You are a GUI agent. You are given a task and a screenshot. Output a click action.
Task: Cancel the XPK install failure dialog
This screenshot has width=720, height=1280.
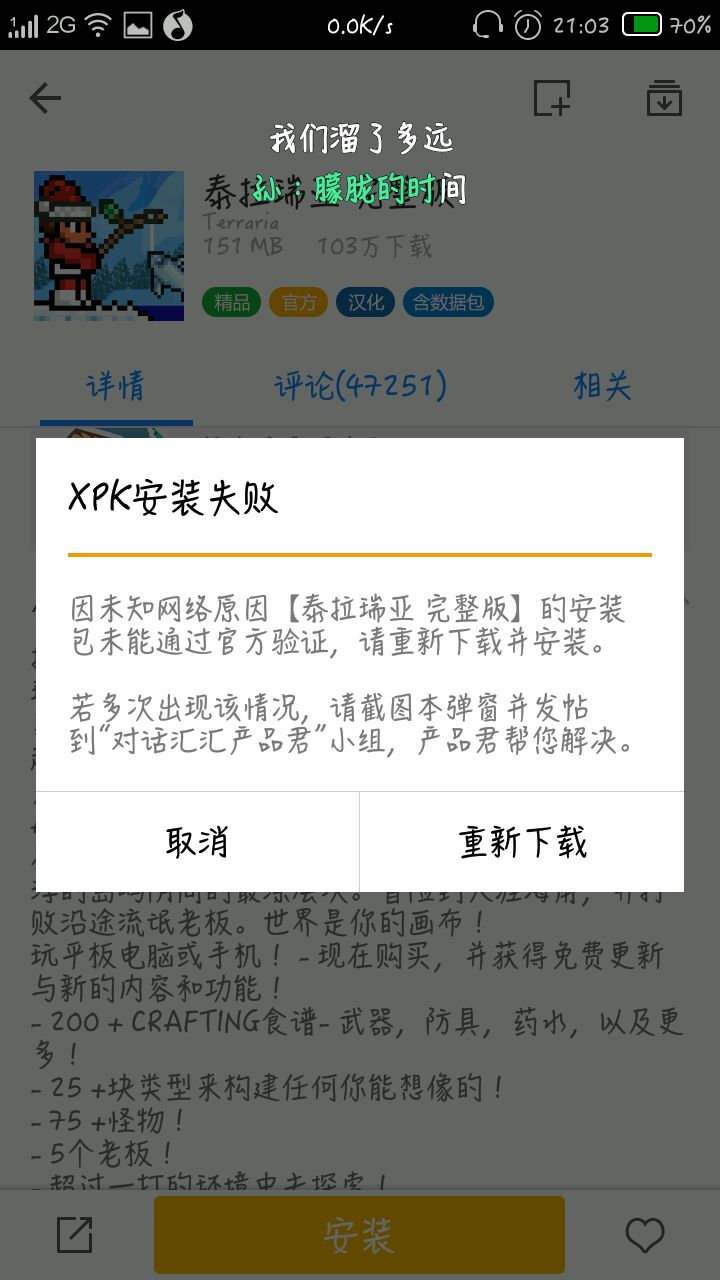click(197, 842)
